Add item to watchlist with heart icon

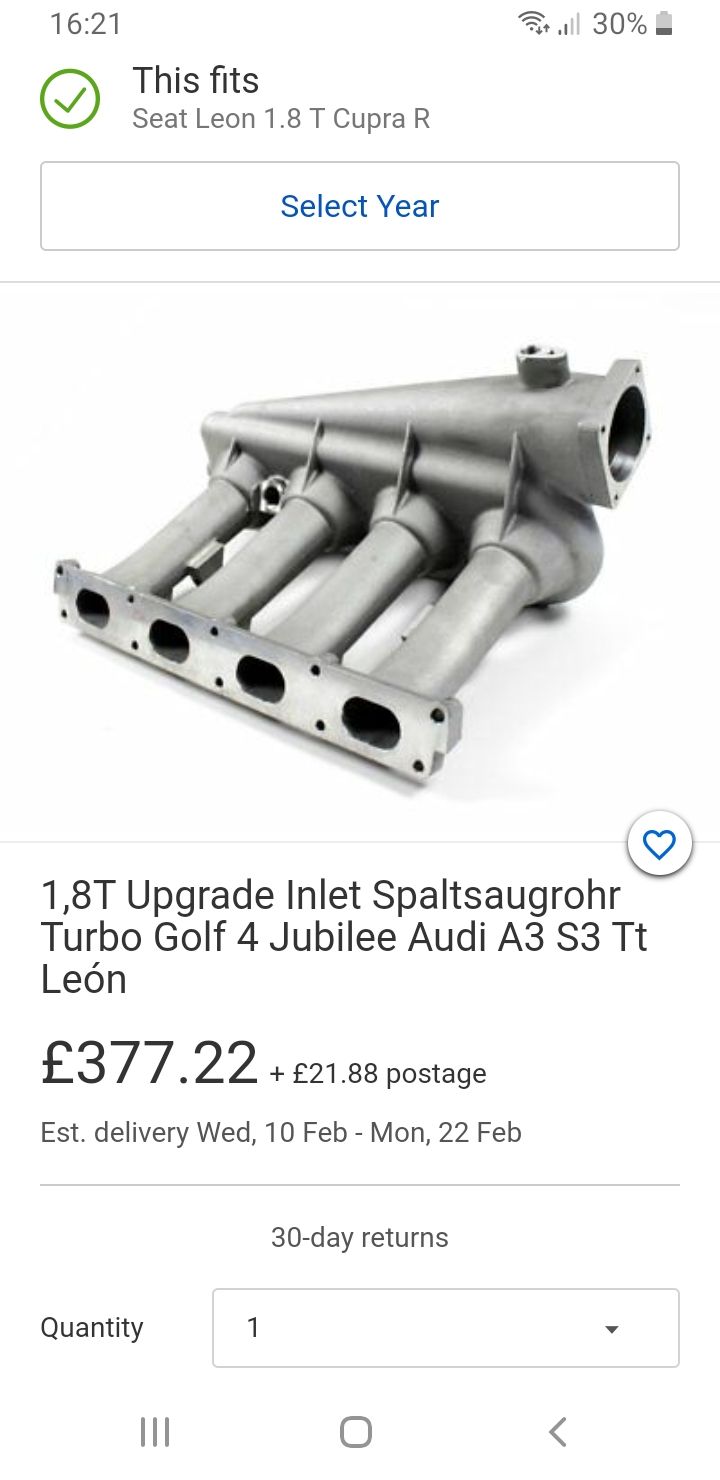coord(659,846)
